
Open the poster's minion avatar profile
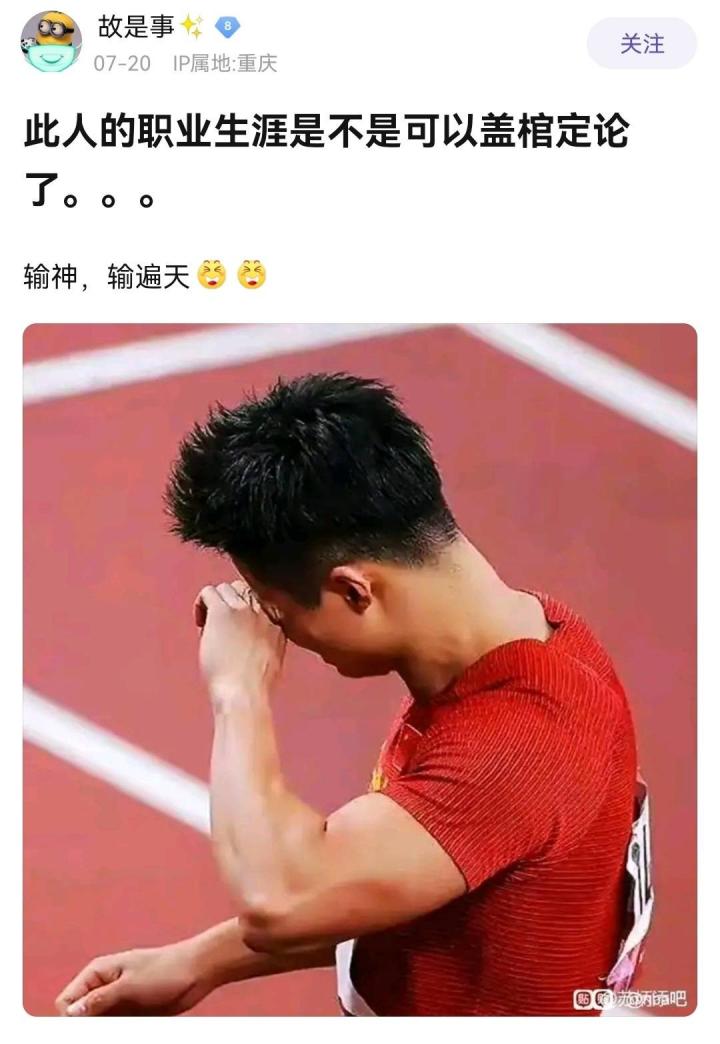pos(51,43)
